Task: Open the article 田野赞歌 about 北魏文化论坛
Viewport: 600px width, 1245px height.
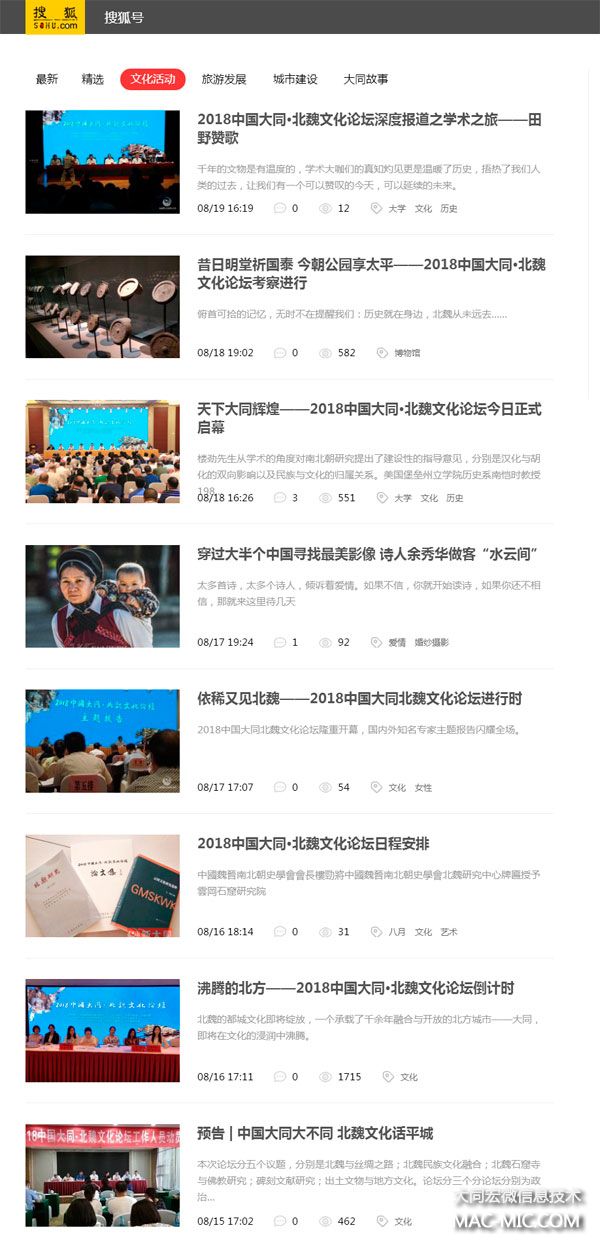Action: [x=369, y=129]
